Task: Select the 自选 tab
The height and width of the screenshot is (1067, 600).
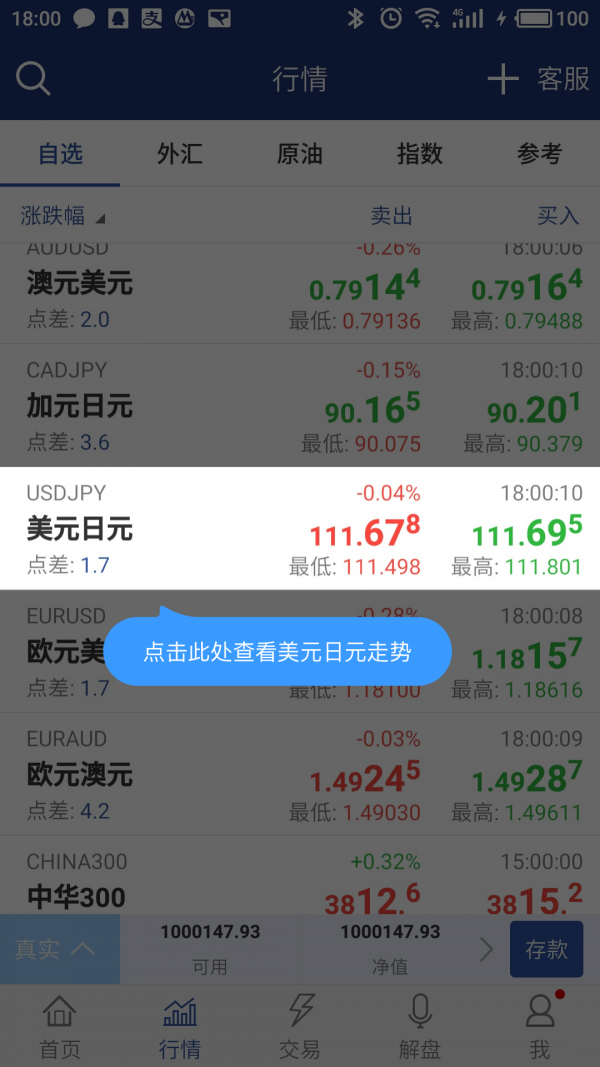Action: (x=60, y=154)
